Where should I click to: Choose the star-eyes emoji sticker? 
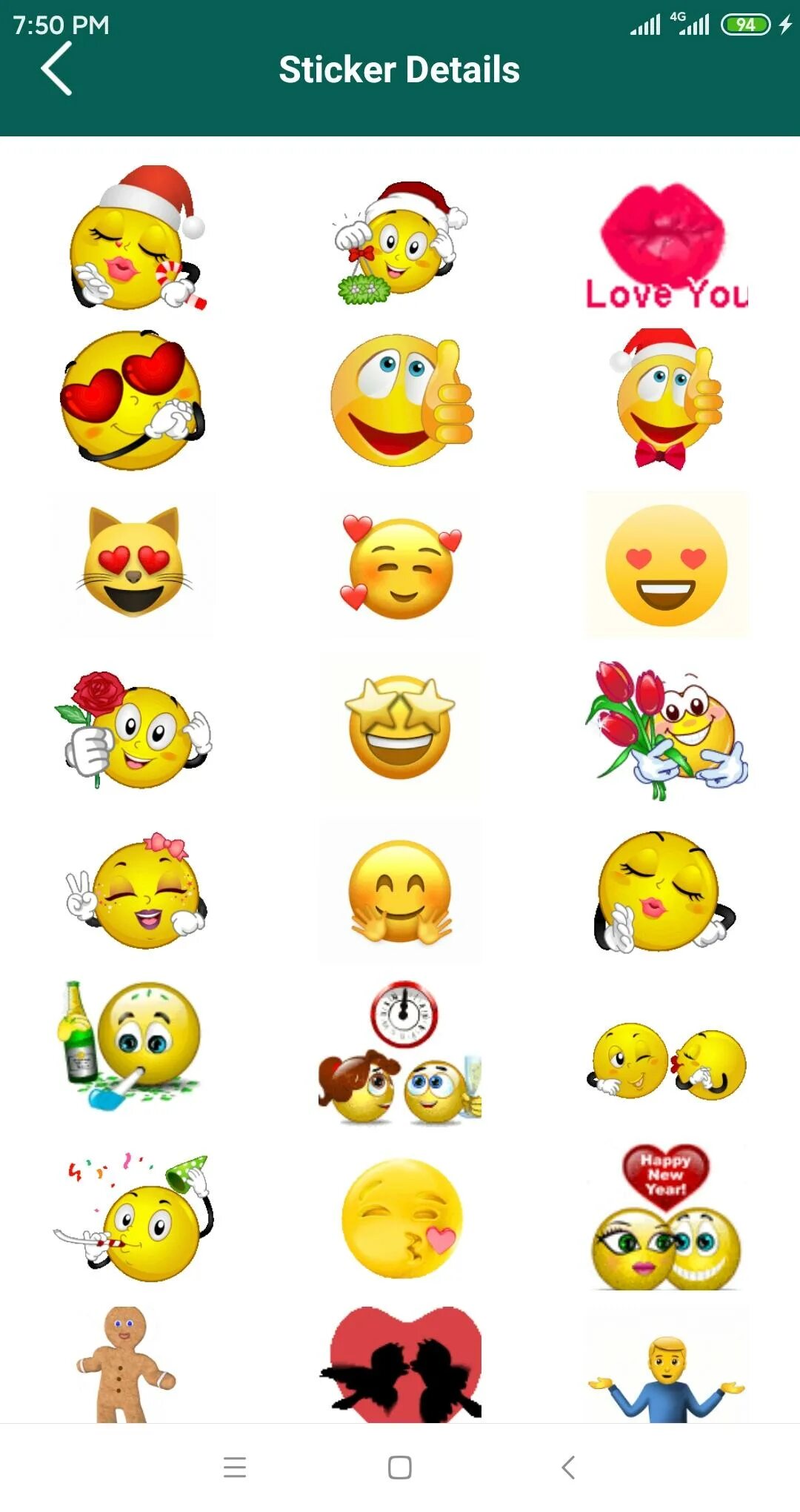click(x=400, y=728)
